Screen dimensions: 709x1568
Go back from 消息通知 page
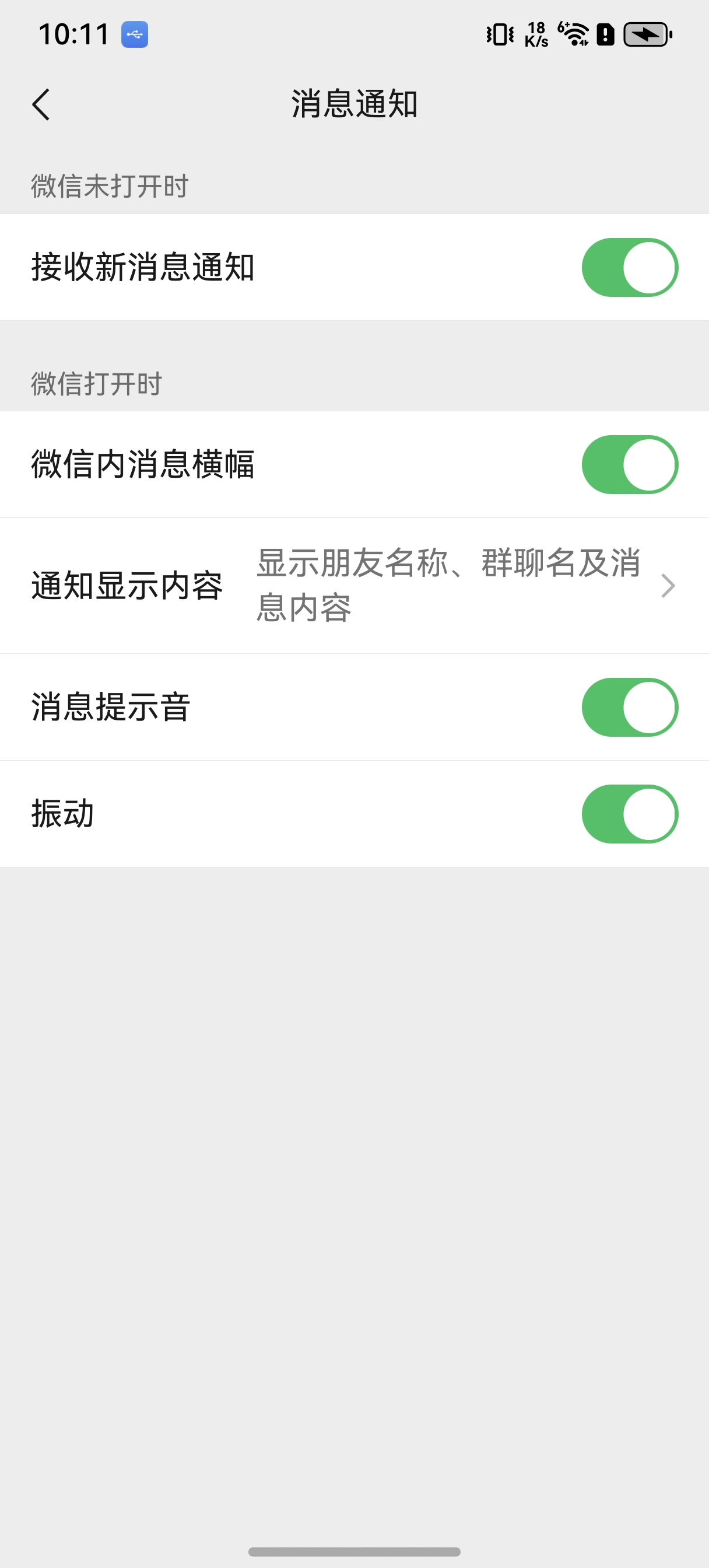click(x=41, y=104)
